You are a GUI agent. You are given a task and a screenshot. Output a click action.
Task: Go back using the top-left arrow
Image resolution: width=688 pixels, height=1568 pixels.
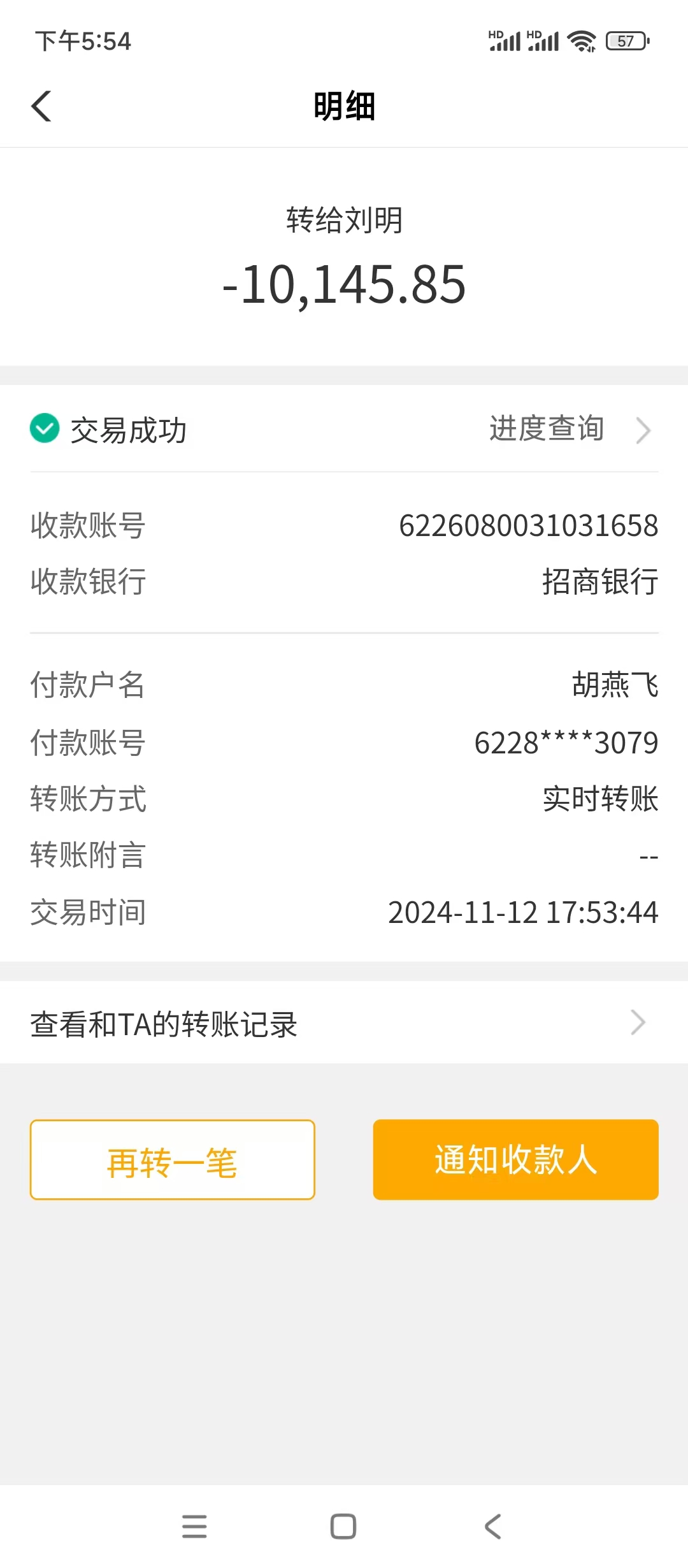41,106
